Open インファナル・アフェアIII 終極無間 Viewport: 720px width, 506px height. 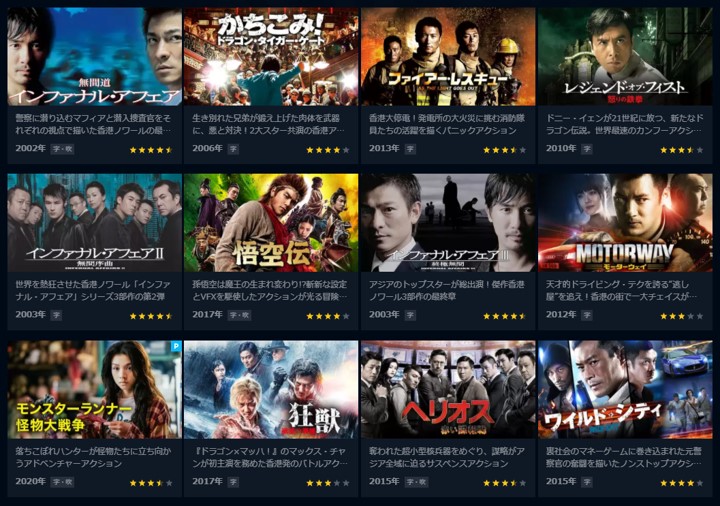(448, 222)
